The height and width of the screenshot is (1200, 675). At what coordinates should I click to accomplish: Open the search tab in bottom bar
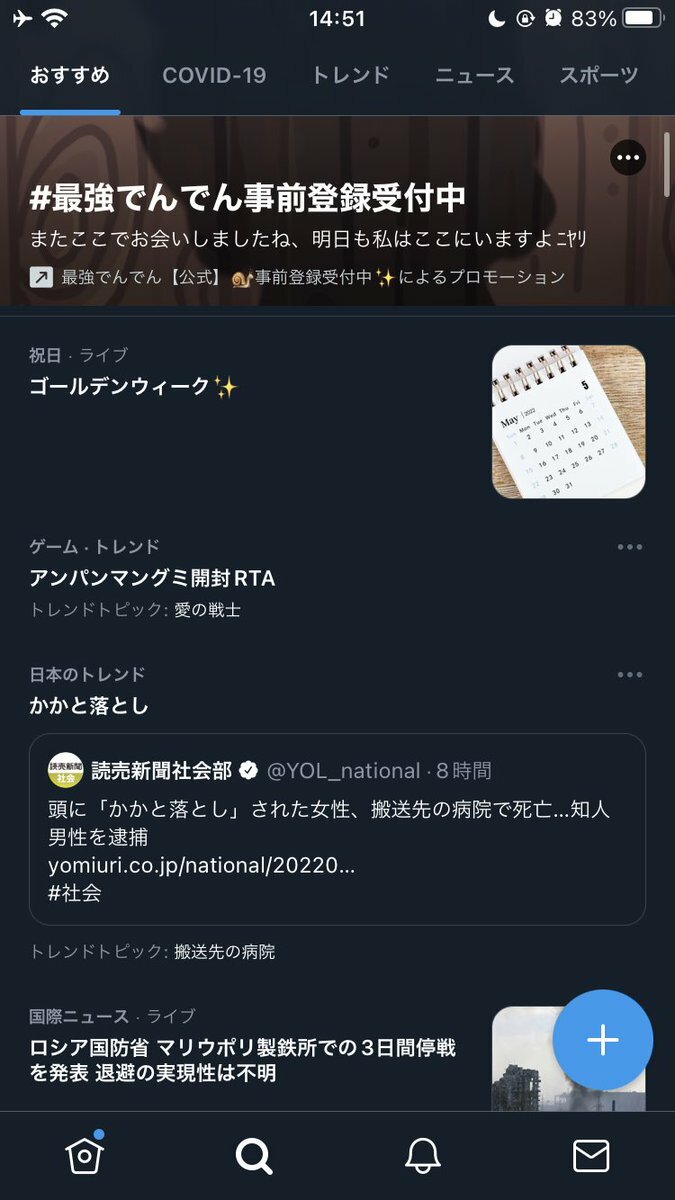(254, 1156)
